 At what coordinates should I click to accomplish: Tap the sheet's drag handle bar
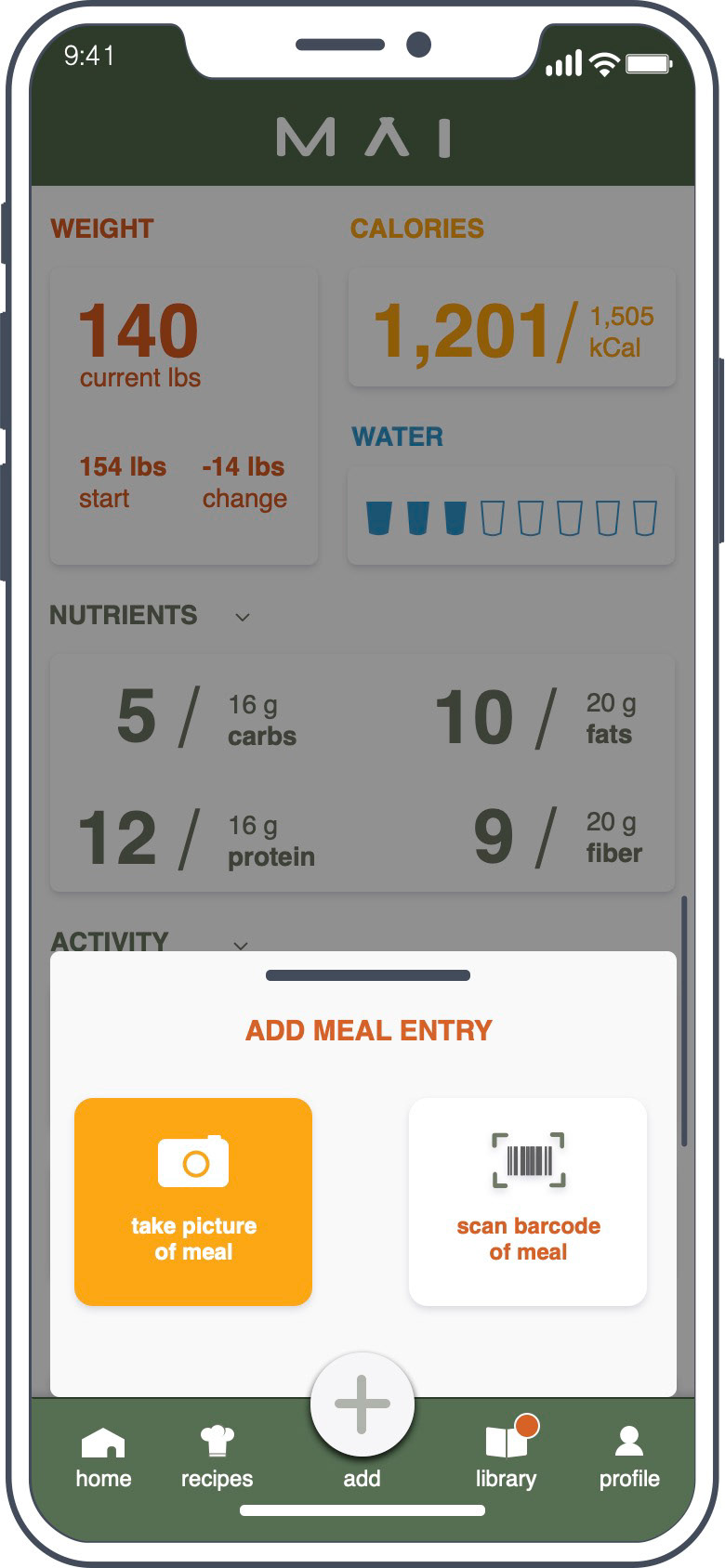tap(368, 975)
